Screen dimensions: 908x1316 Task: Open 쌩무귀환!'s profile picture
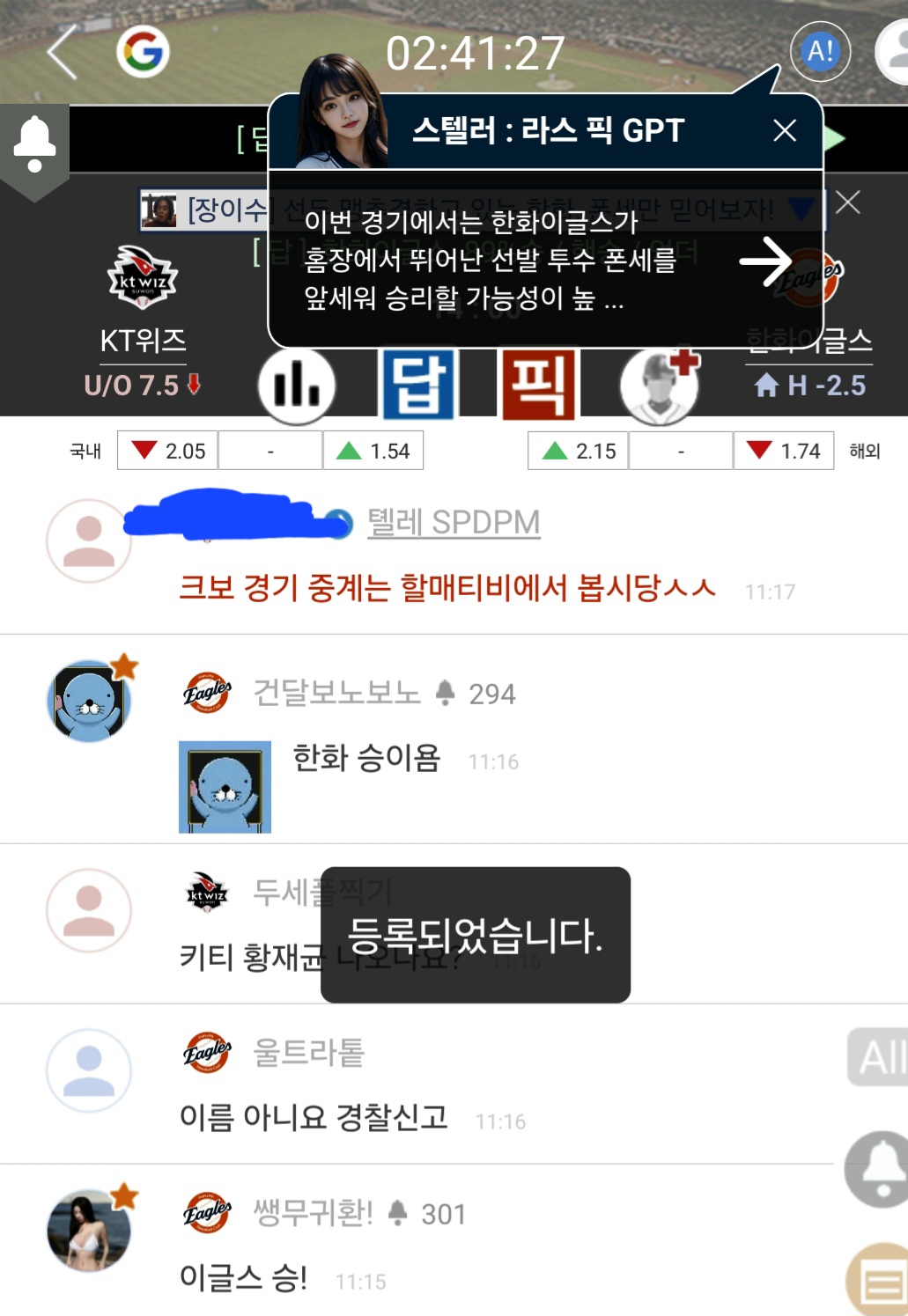pos(89,1230)
